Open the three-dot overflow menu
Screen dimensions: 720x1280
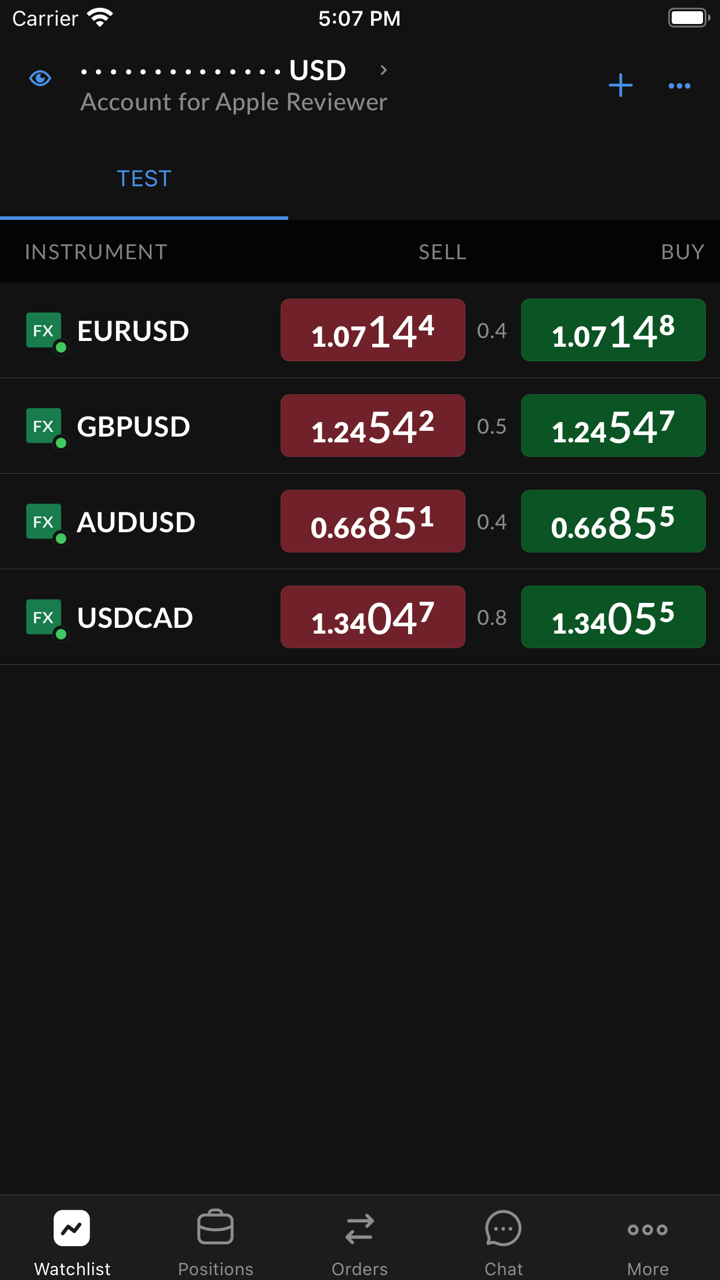point(680,86)
